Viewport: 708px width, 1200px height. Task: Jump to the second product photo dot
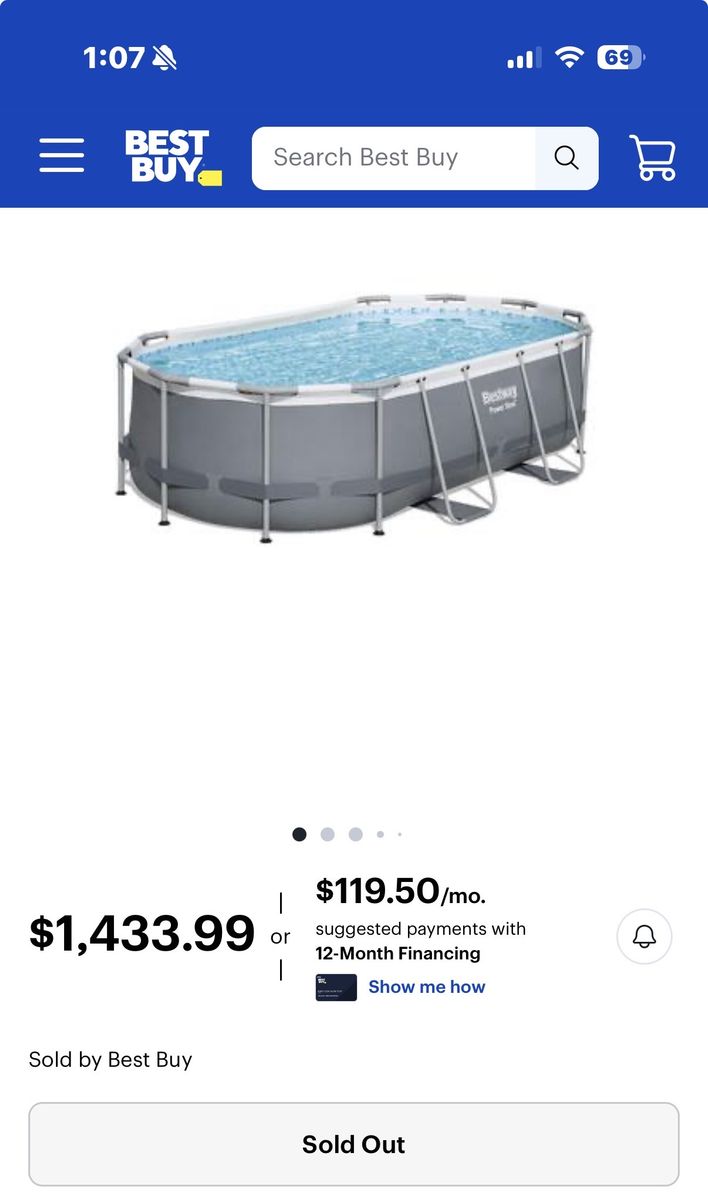coord(327,834)
